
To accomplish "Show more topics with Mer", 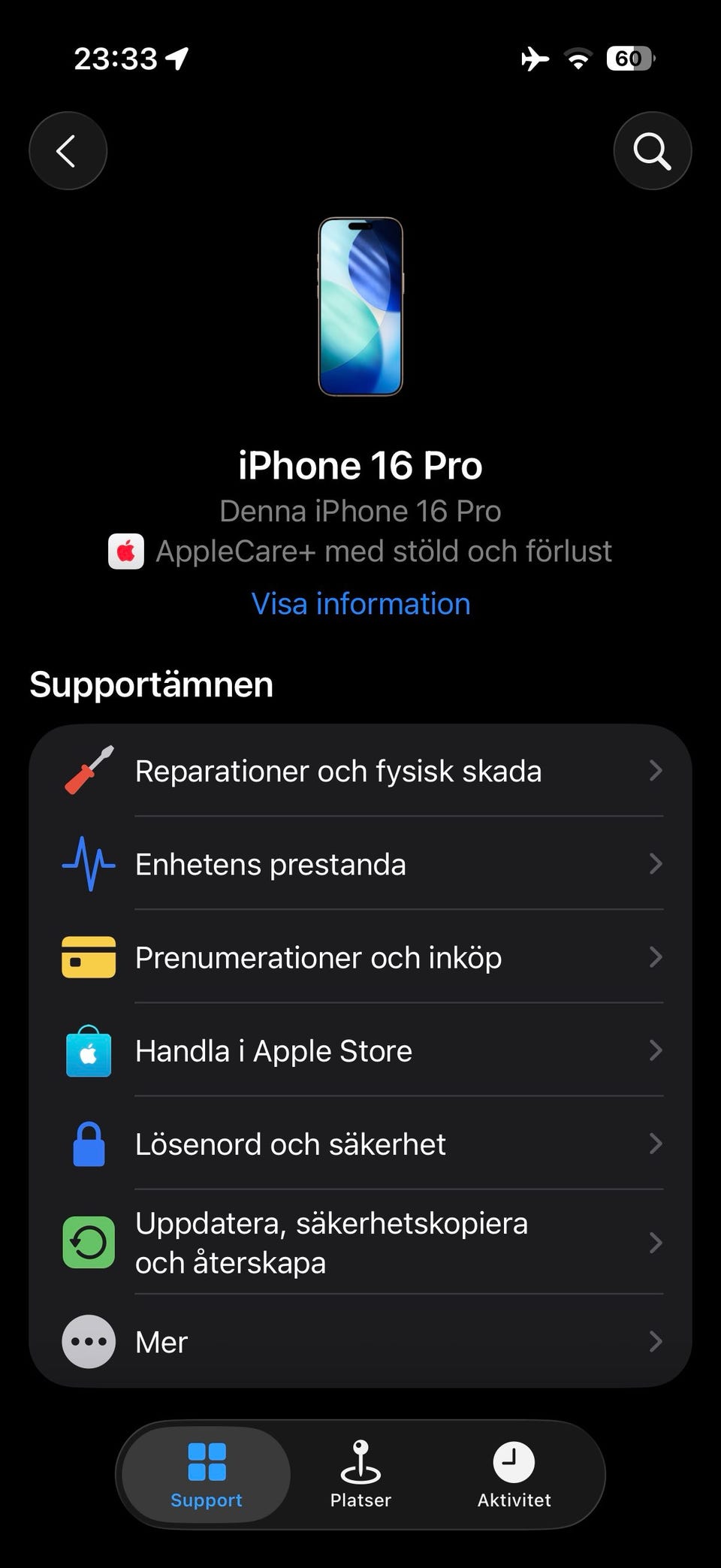I will point(360,1342).
